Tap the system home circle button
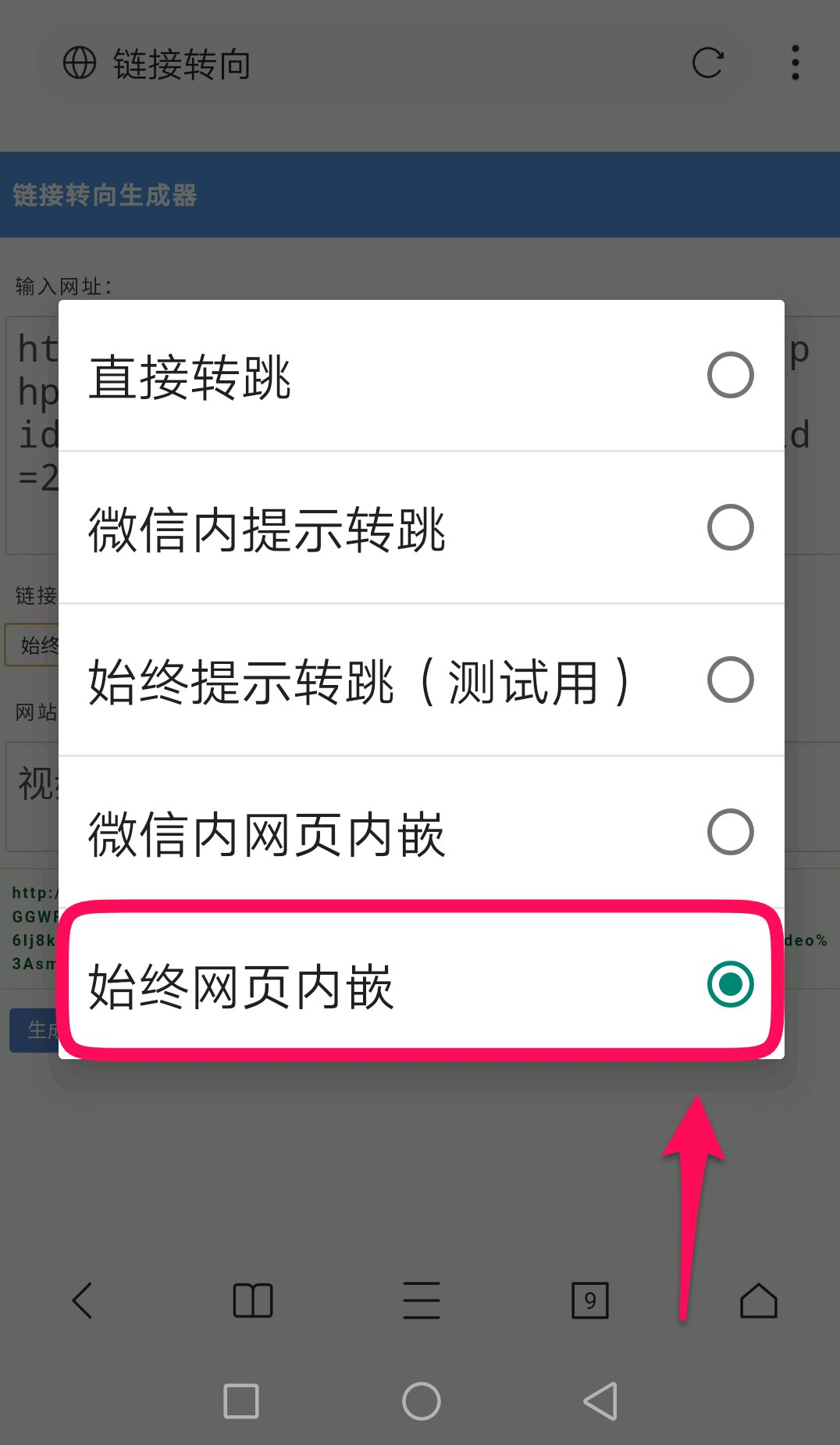The image size is (840, 1445). [422, 1401]
